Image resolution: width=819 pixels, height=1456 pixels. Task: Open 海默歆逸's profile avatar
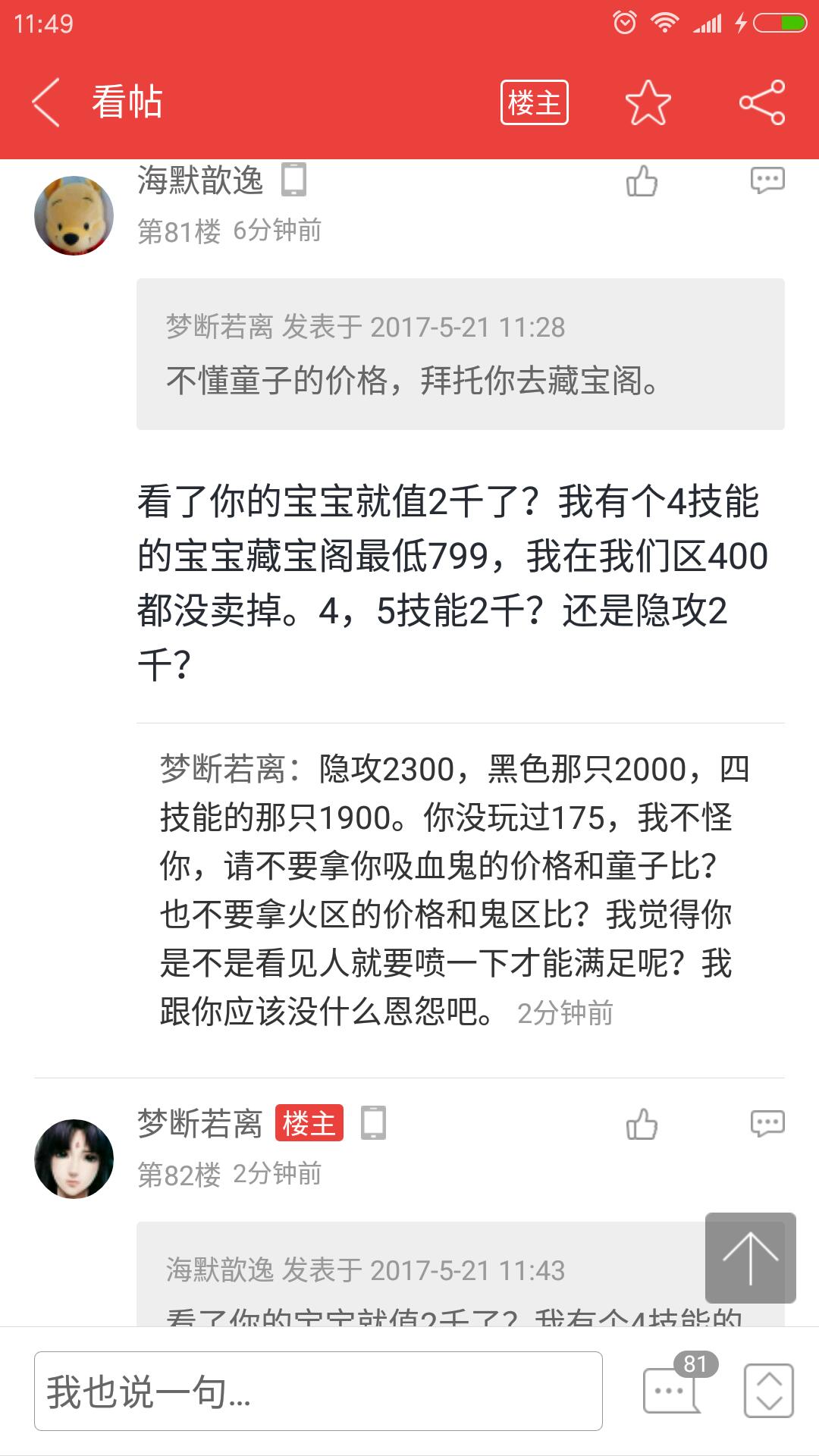[x=74, y=215]
